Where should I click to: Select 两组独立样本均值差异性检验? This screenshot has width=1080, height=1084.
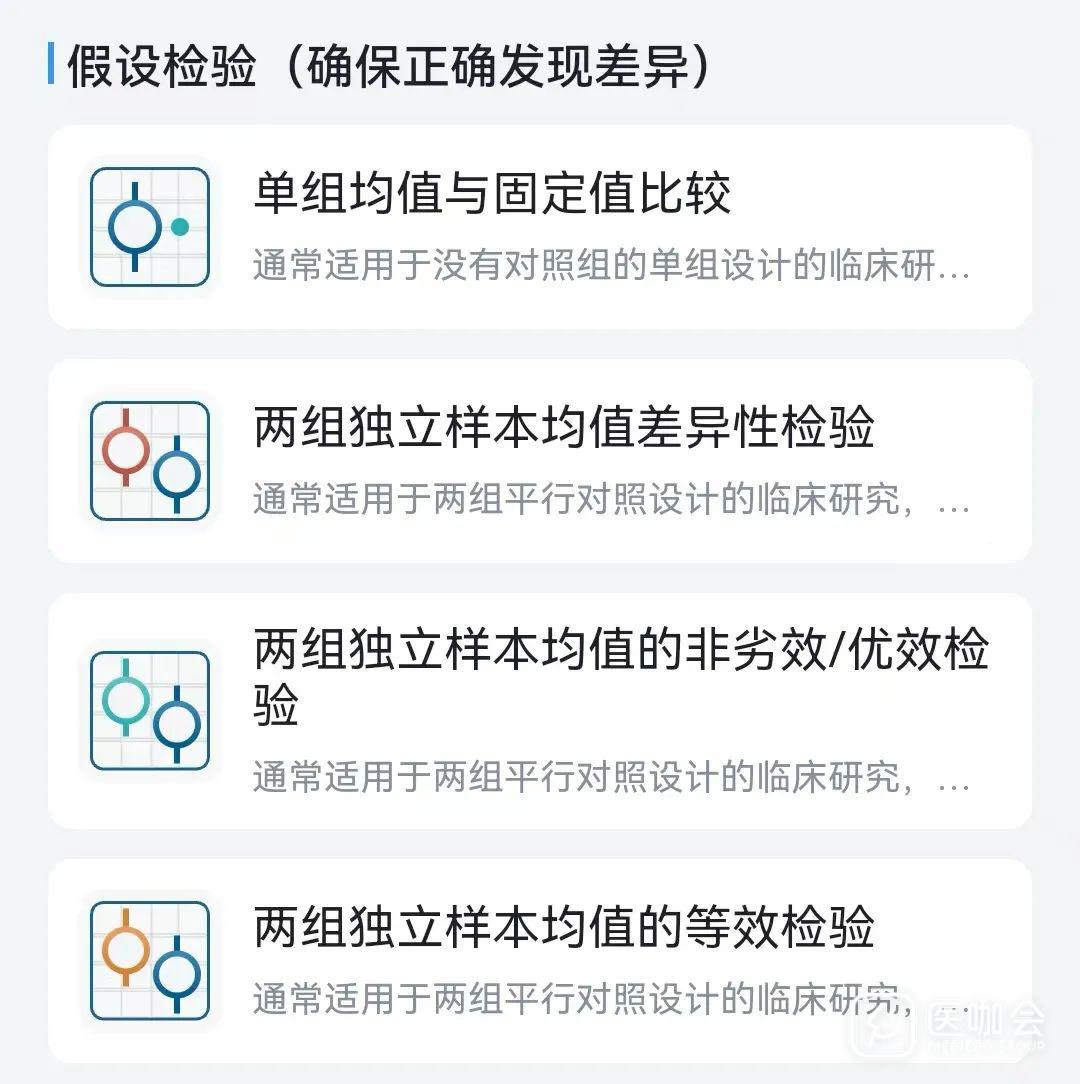click(x=540, y=461)
